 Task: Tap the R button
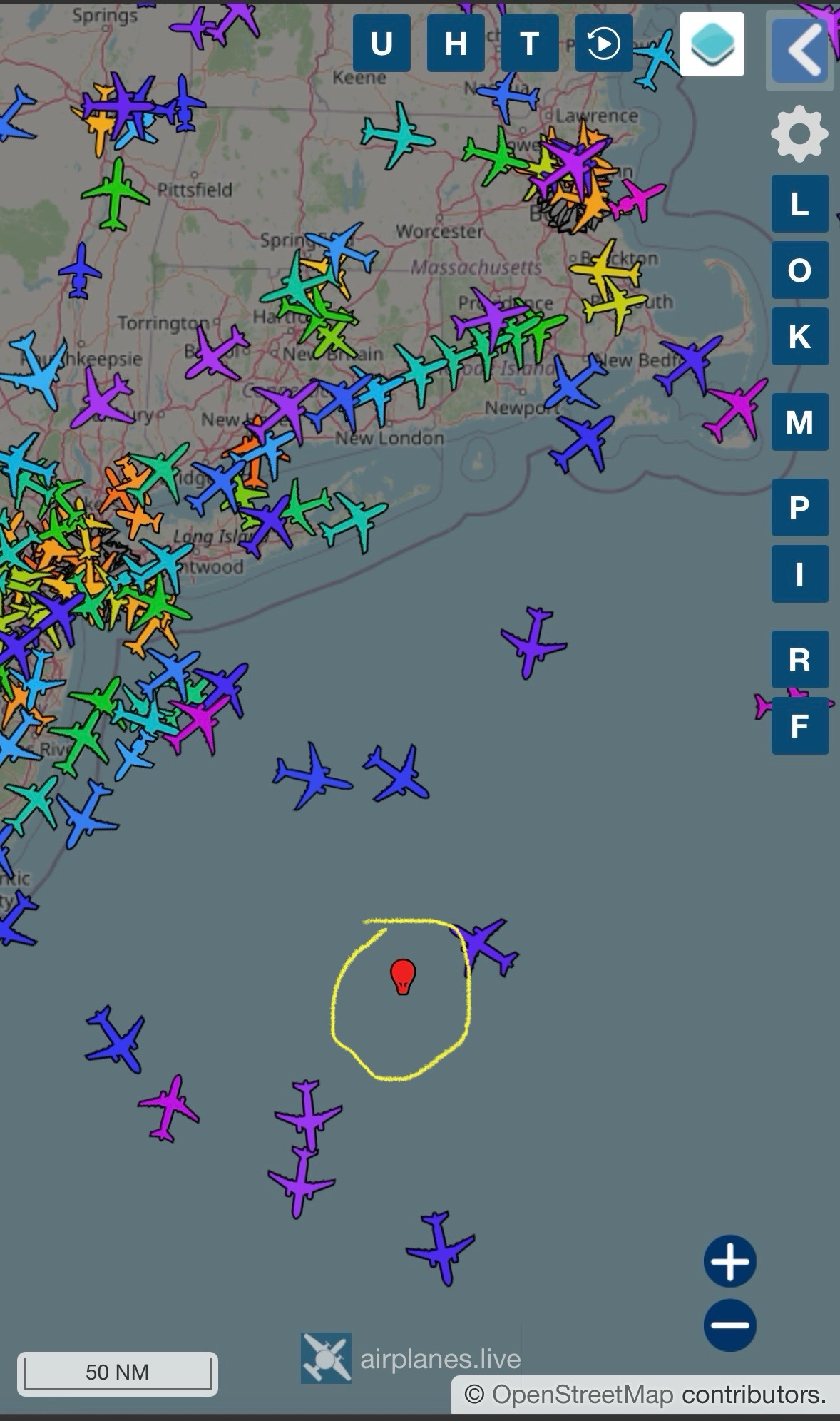[799, 660]
